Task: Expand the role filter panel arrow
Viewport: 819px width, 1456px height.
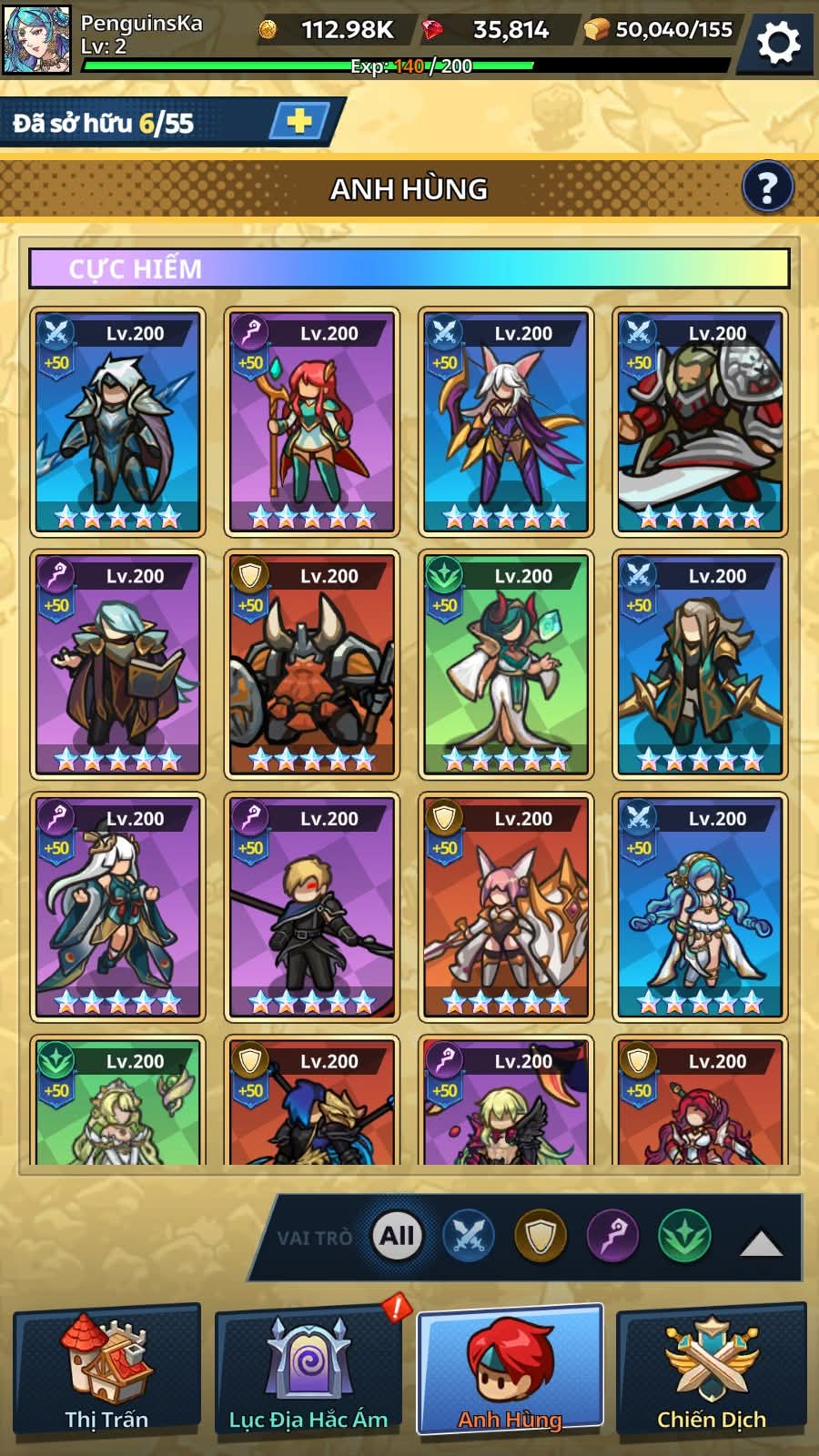Action: pos(761,1242)
